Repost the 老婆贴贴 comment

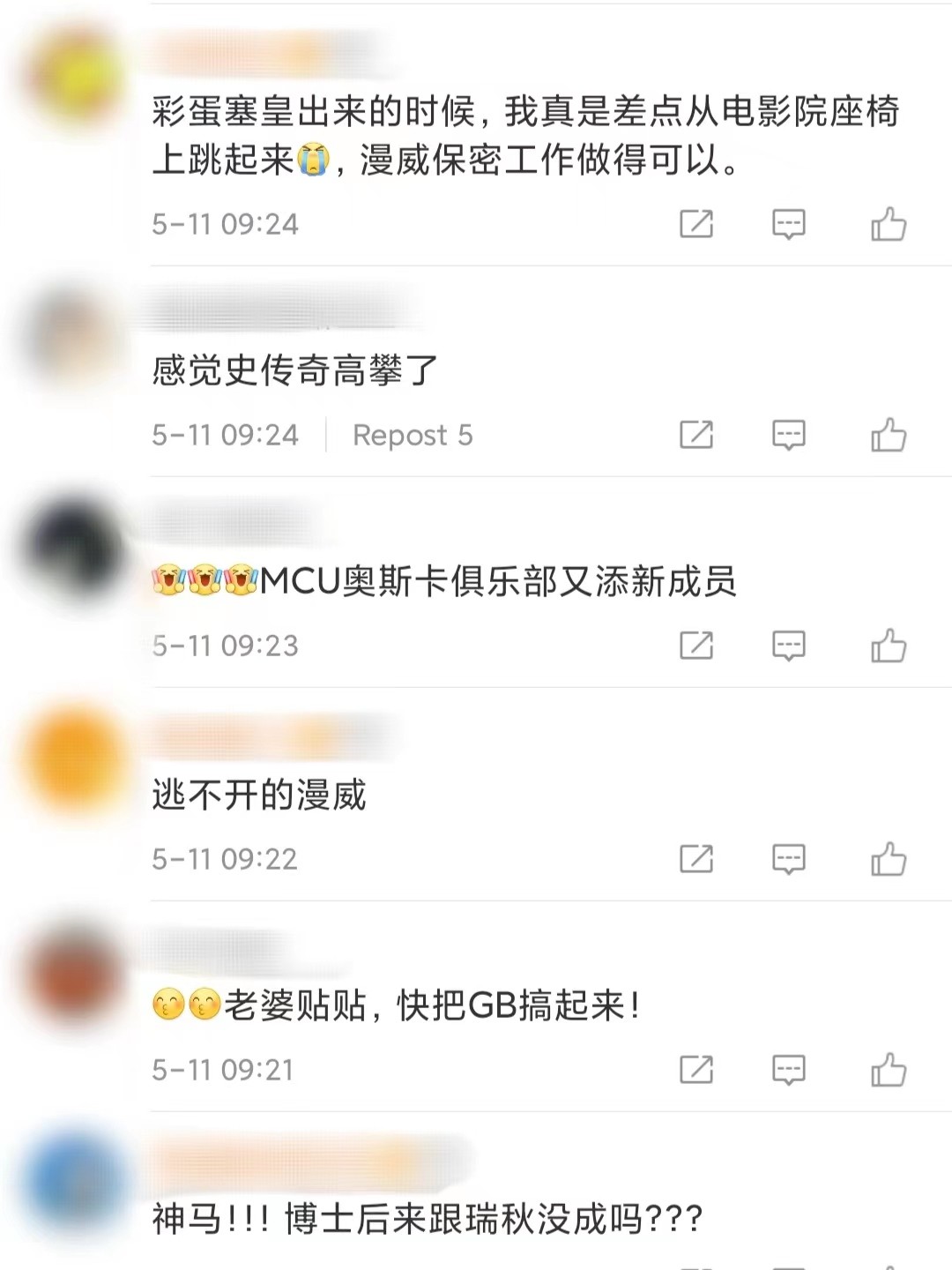pos(696,1070)
